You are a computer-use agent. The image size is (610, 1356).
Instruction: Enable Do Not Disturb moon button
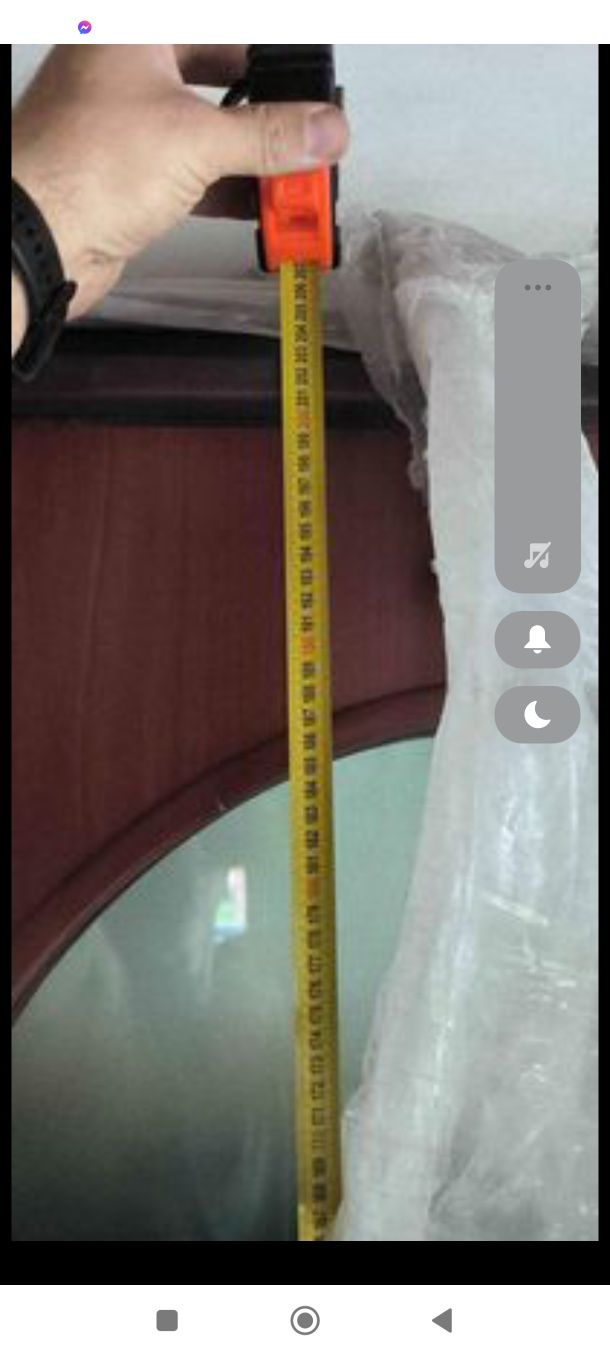[537, 714]
